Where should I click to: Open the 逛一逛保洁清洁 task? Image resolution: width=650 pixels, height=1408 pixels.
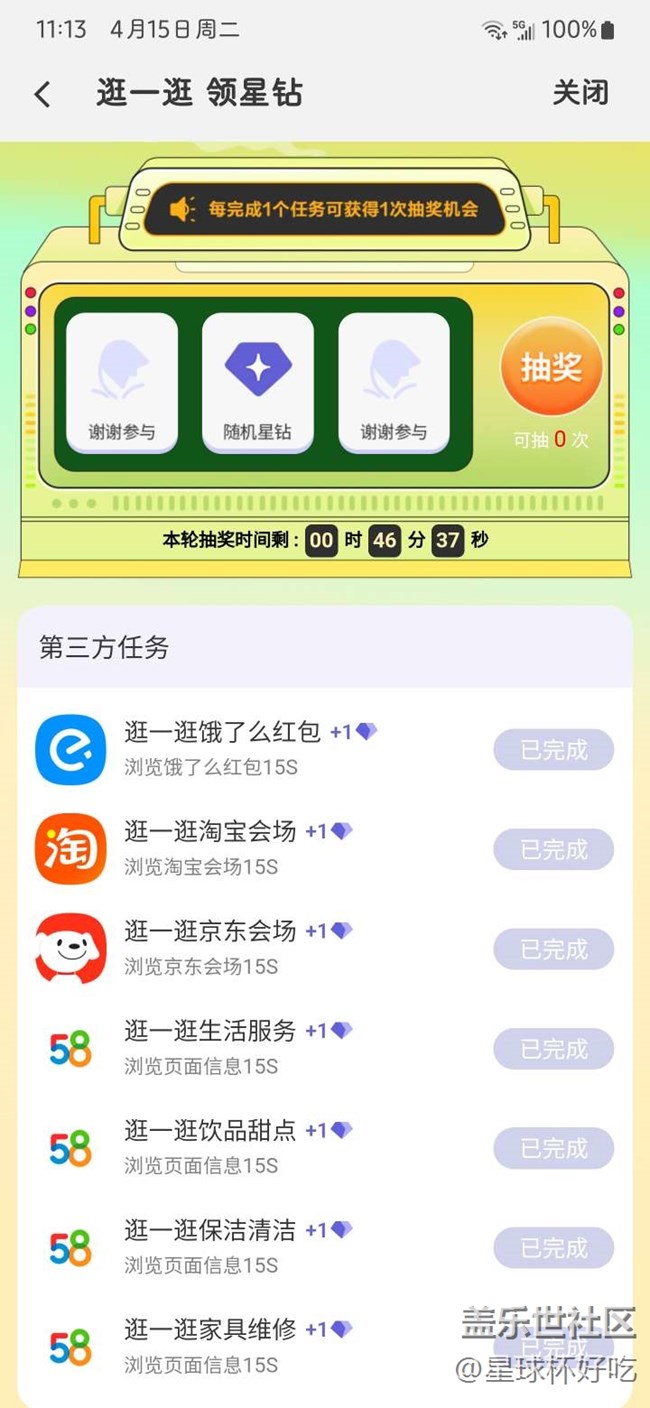(x=210, y=1230)
